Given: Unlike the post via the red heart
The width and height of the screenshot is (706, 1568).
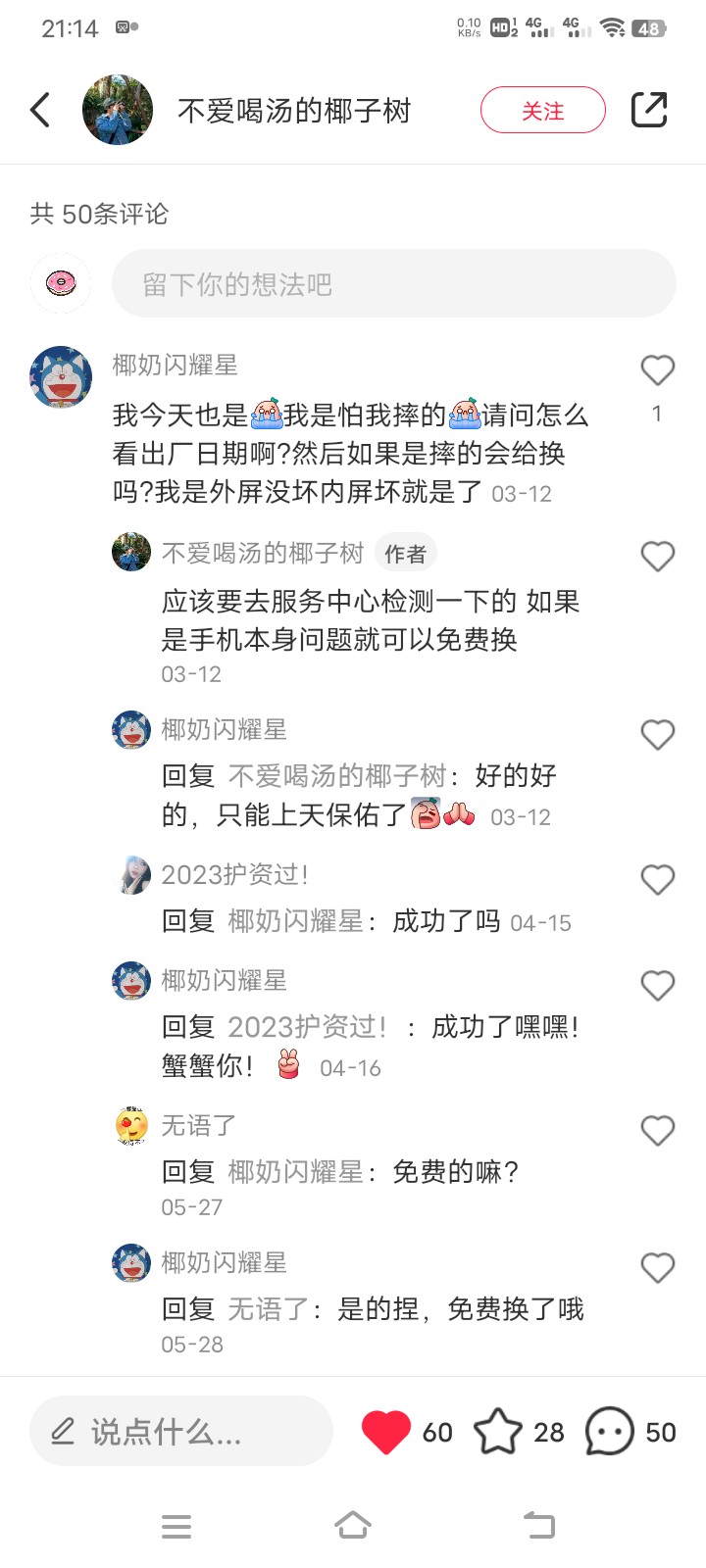Looking at the screenshot, I should click(386, 1432).
